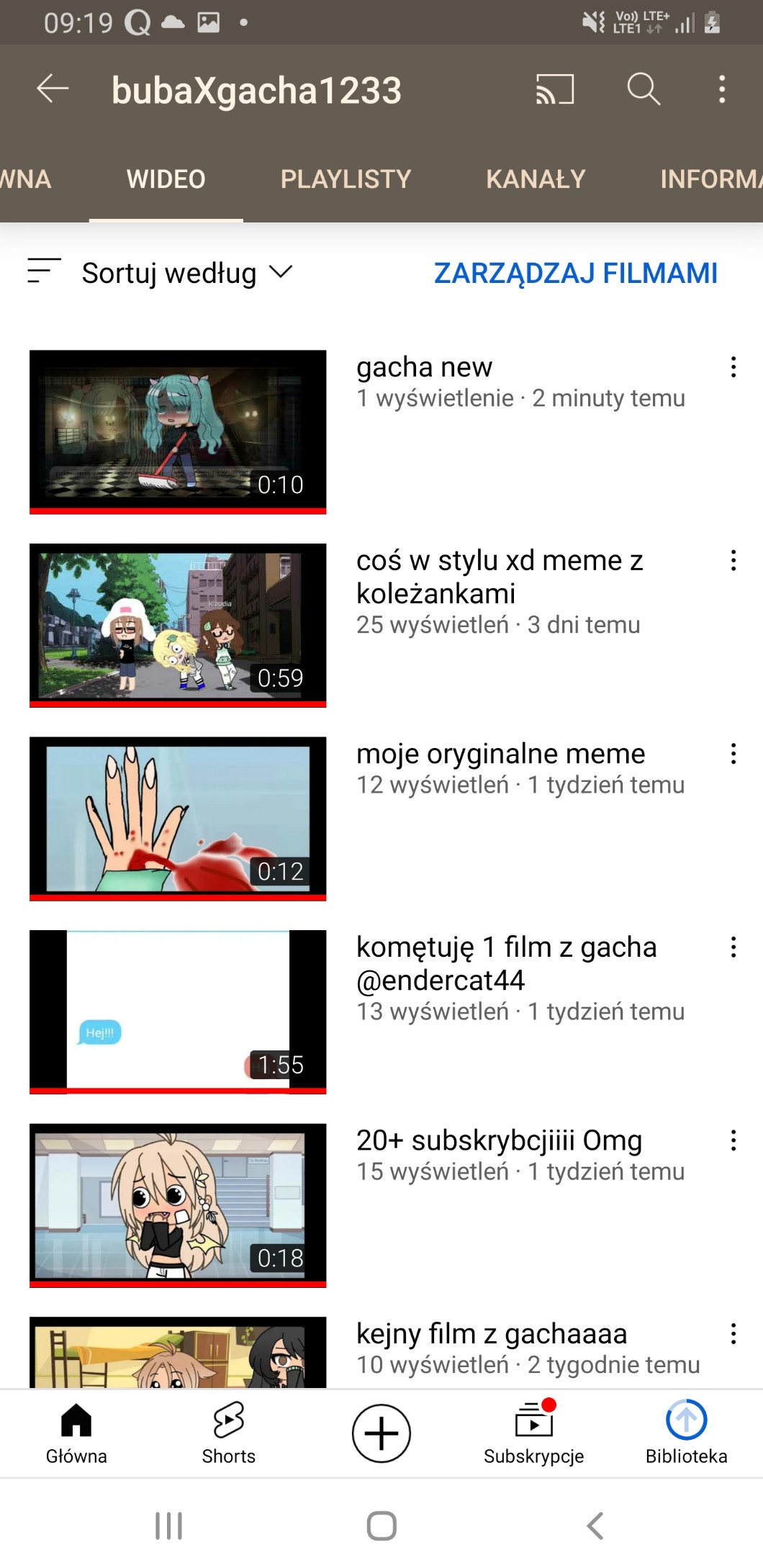The image size is (763, 1568).
Task: Open the cast to device icon
Action: coord(554,89)
